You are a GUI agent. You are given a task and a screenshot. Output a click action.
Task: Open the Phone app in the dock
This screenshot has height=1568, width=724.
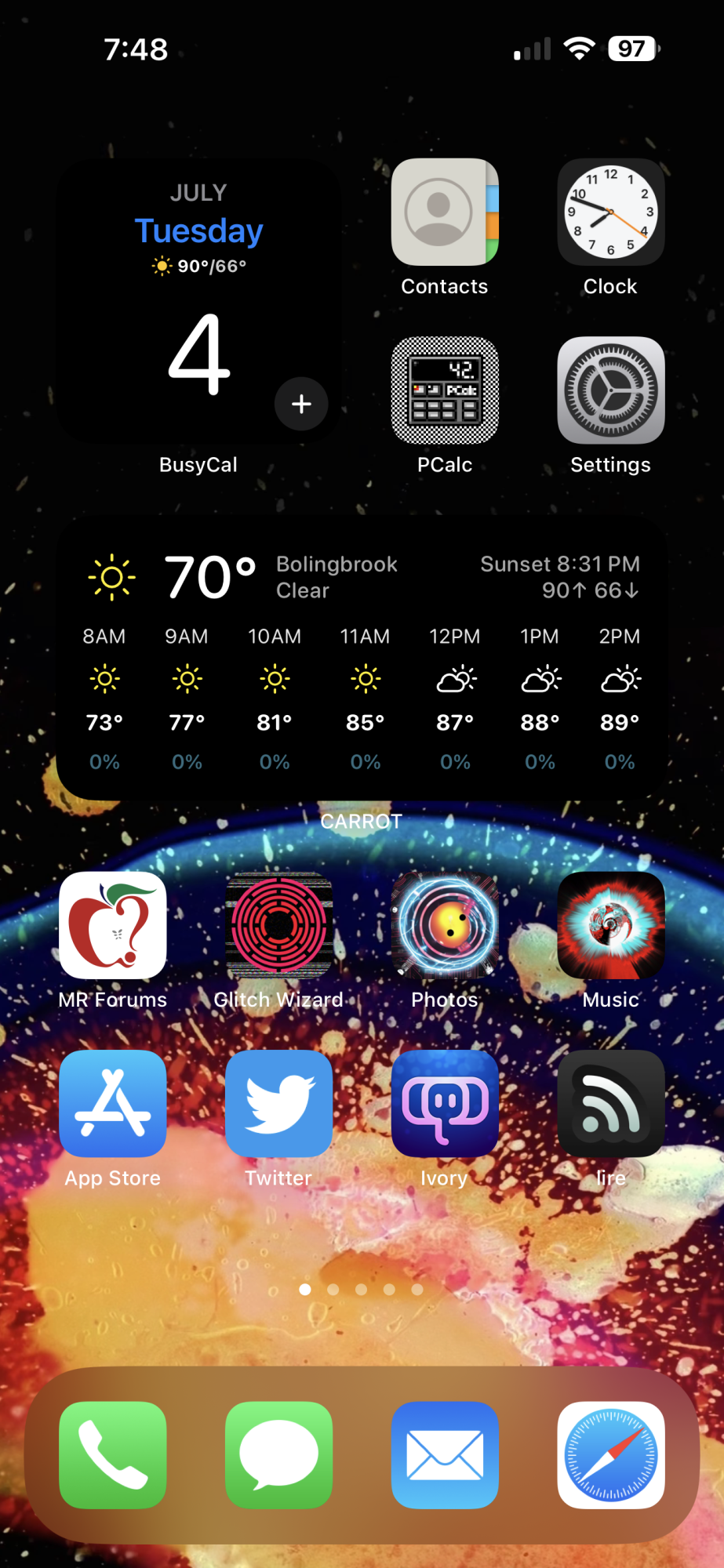coord(113,1455)
